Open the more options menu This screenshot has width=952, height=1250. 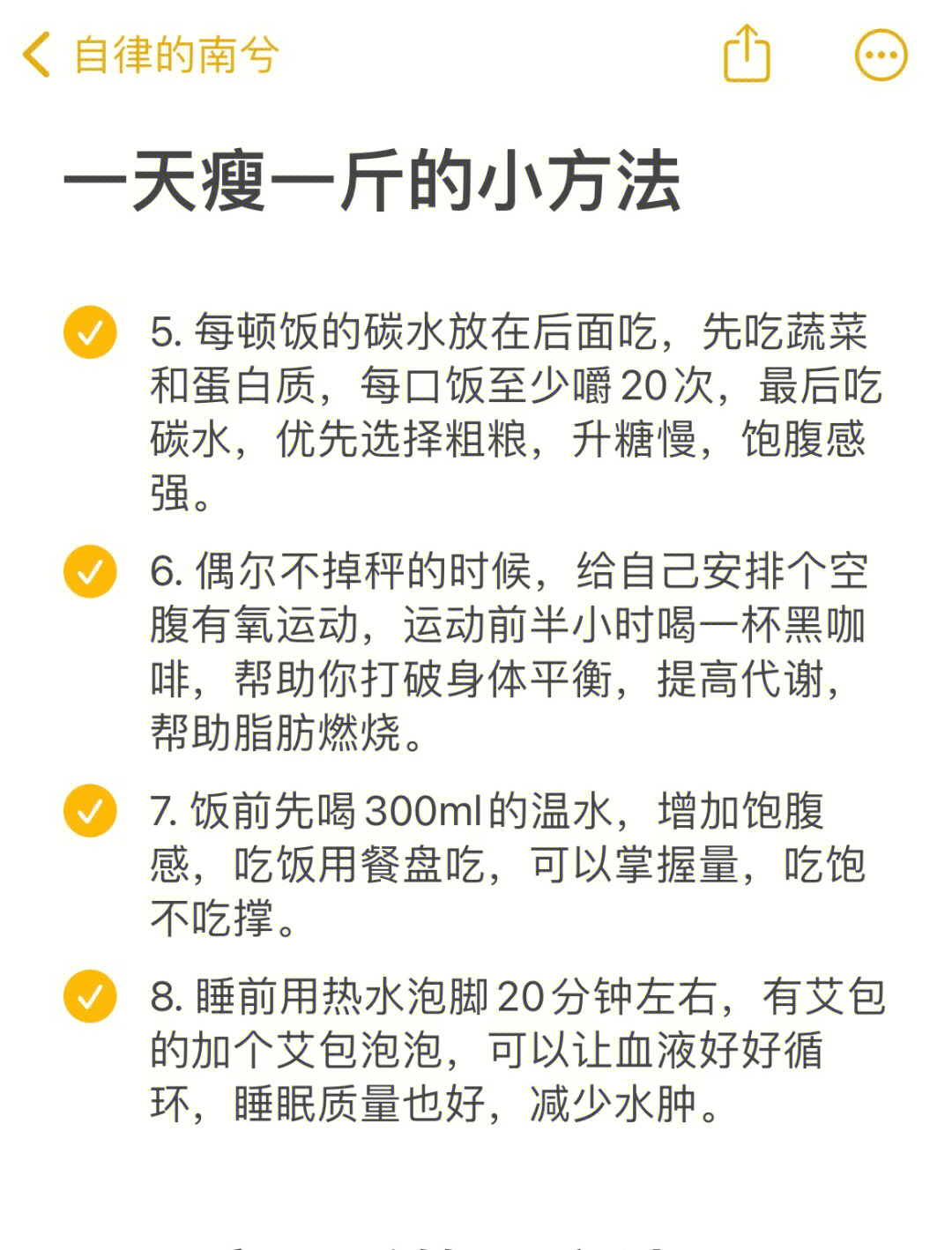pos(881,56)
